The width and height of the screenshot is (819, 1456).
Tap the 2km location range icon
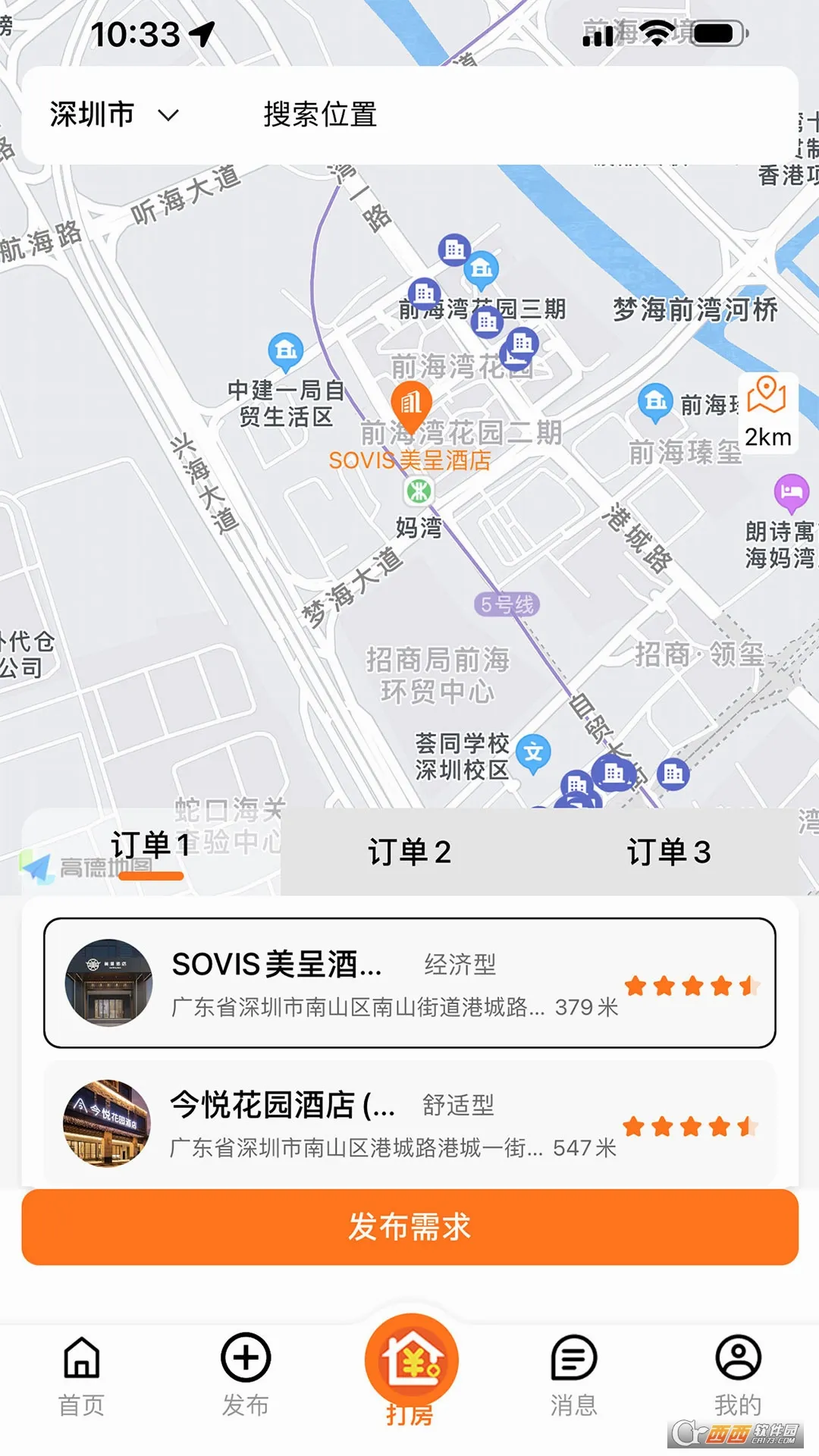tap(767, 409)
